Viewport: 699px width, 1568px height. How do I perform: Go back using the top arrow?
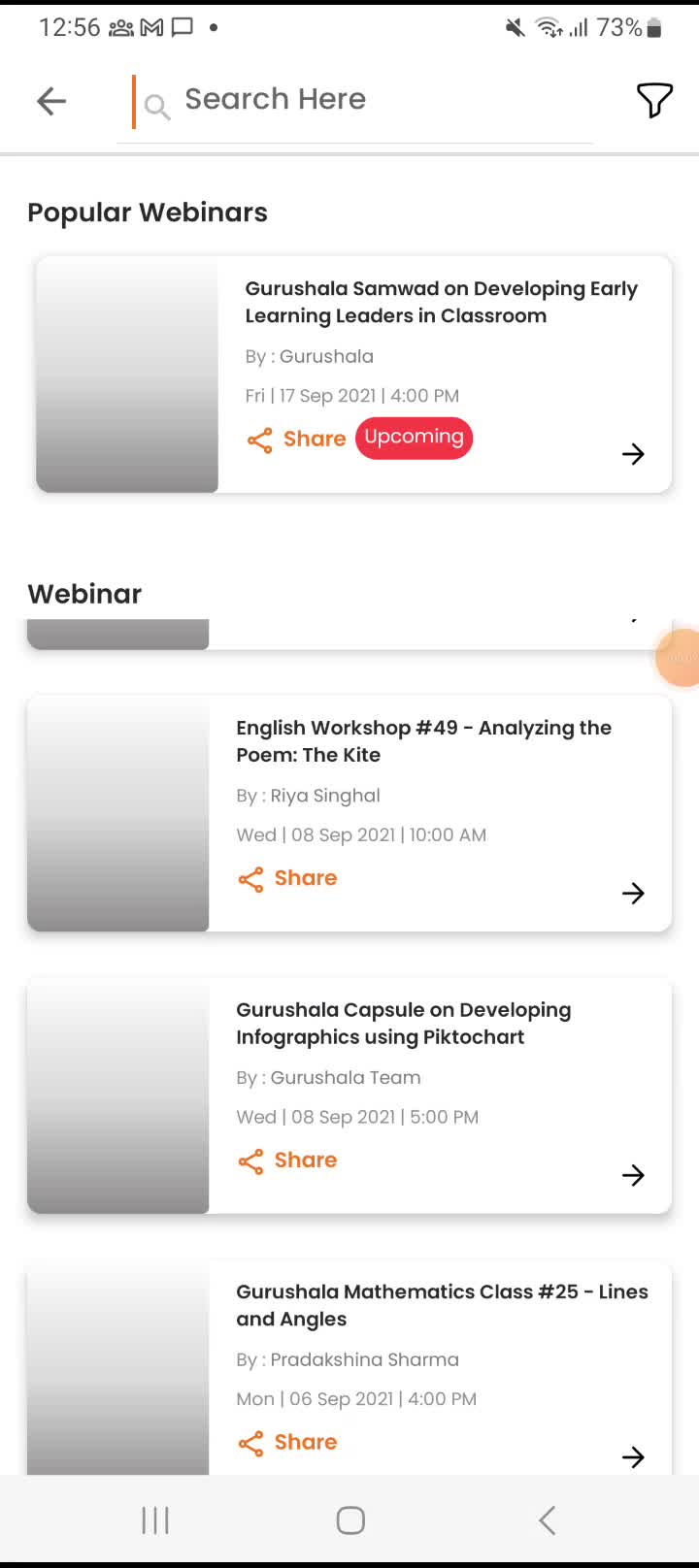tap(51, 101)
